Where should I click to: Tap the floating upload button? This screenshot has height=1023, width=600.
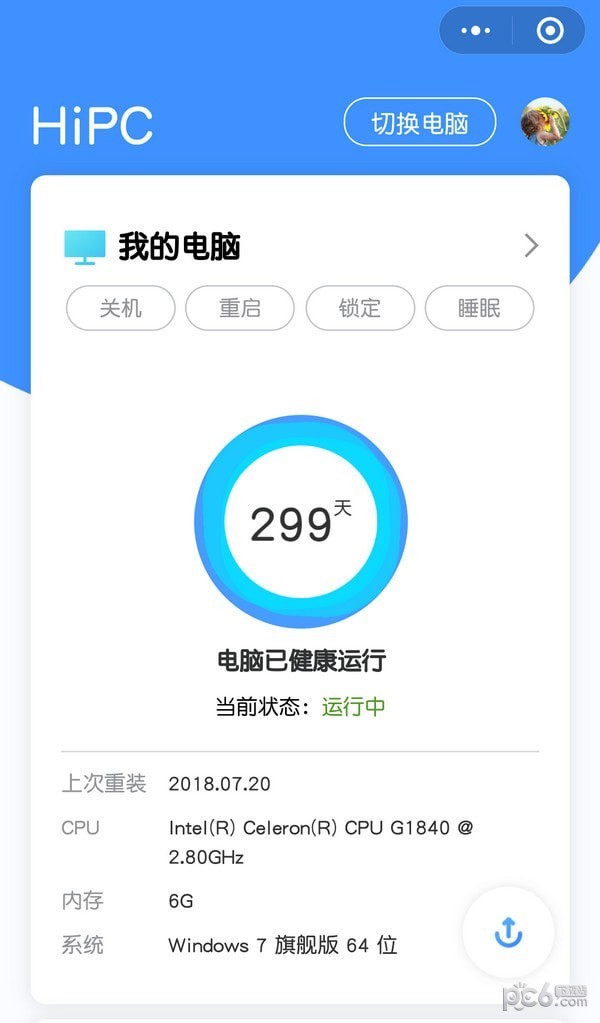[508, 932]
